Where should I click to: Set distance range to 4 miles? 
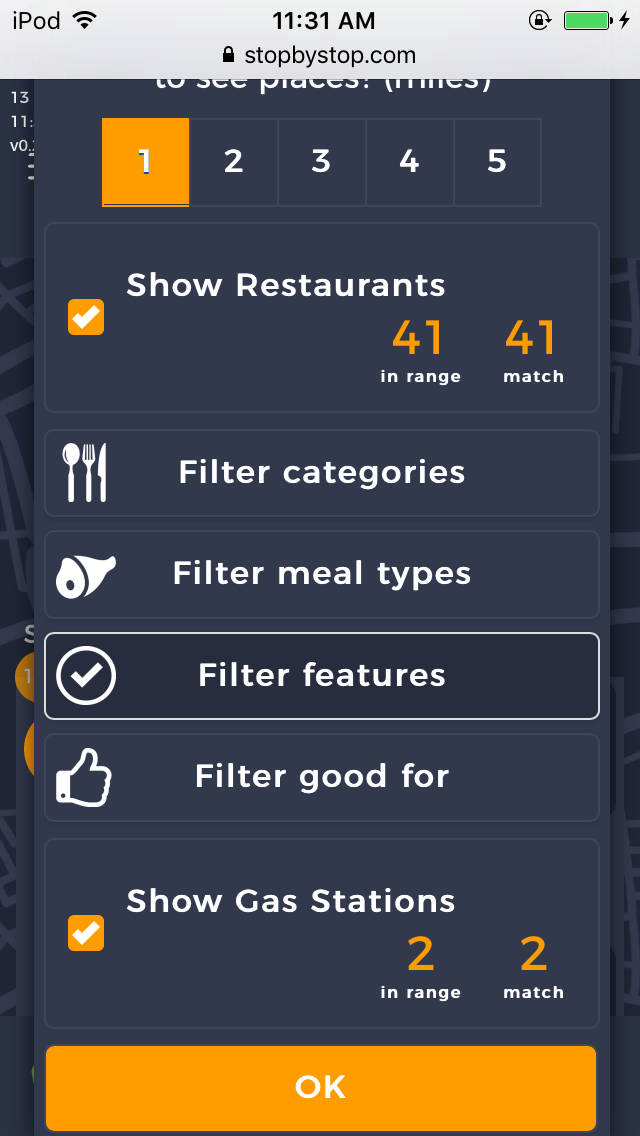point(409,162)
